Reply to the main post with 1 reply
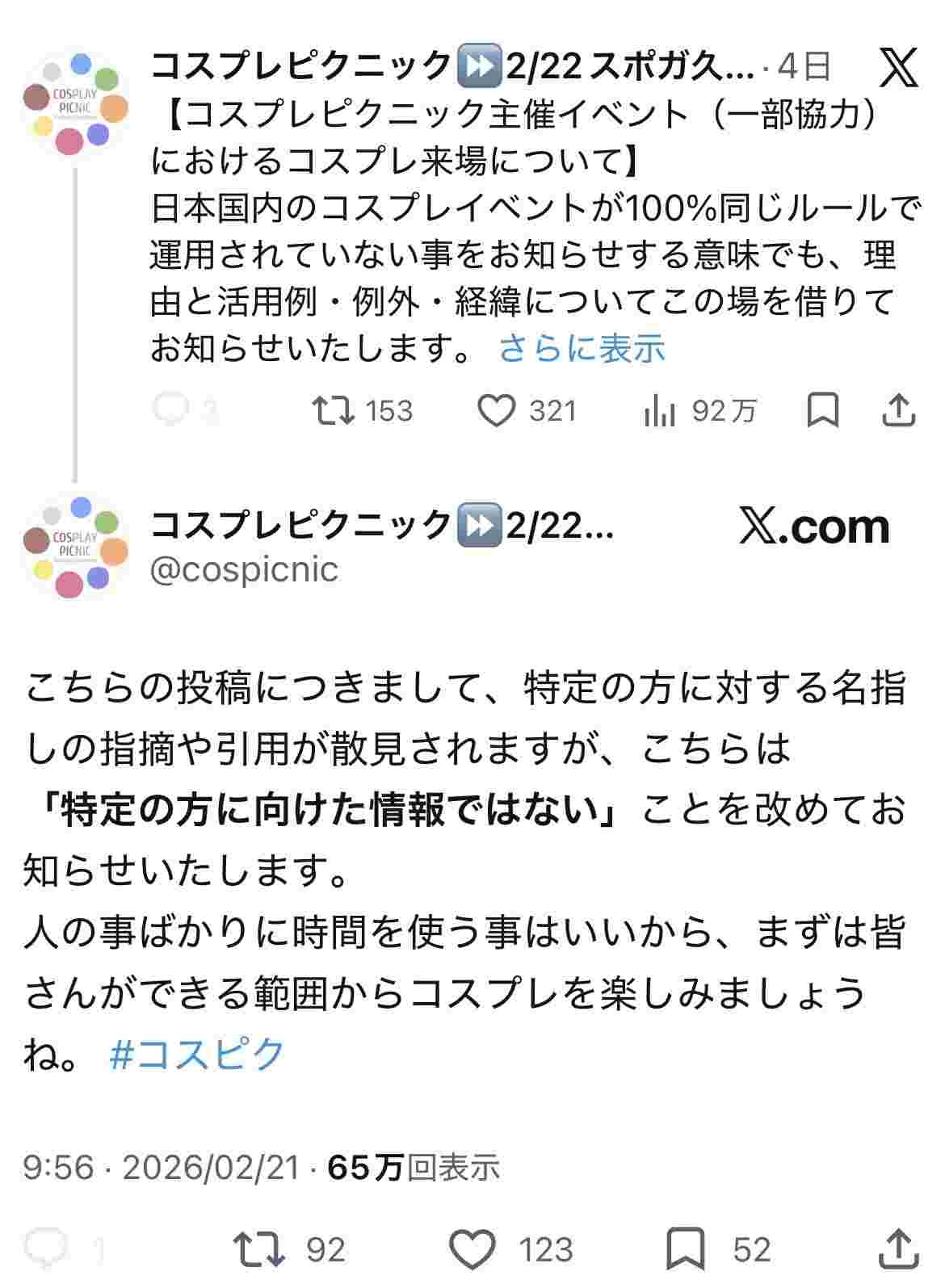 tap(45, 1250)
